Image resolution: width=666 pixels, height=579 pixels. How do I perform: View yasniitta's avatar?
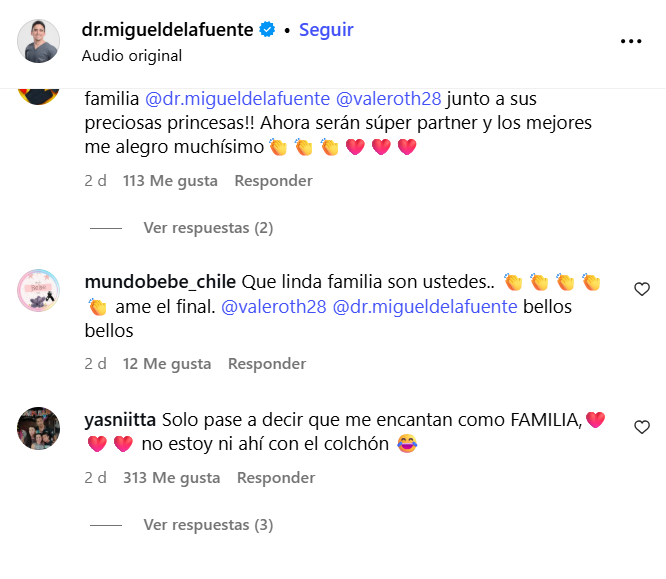tap(39, 429)
